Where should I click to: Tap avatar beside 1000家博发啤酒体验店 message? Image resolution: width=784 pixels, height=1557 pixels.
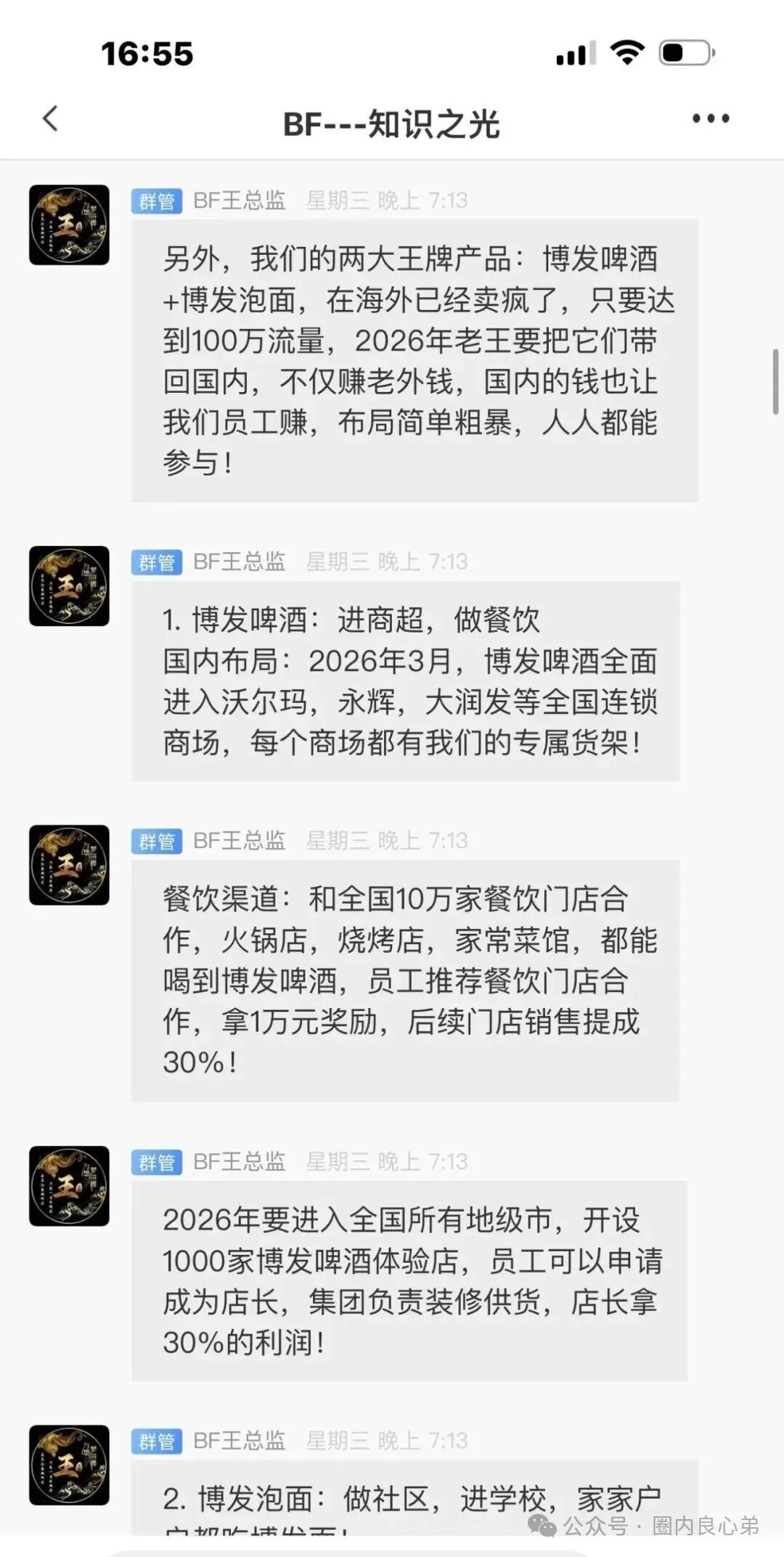[x=69, y=1186]
